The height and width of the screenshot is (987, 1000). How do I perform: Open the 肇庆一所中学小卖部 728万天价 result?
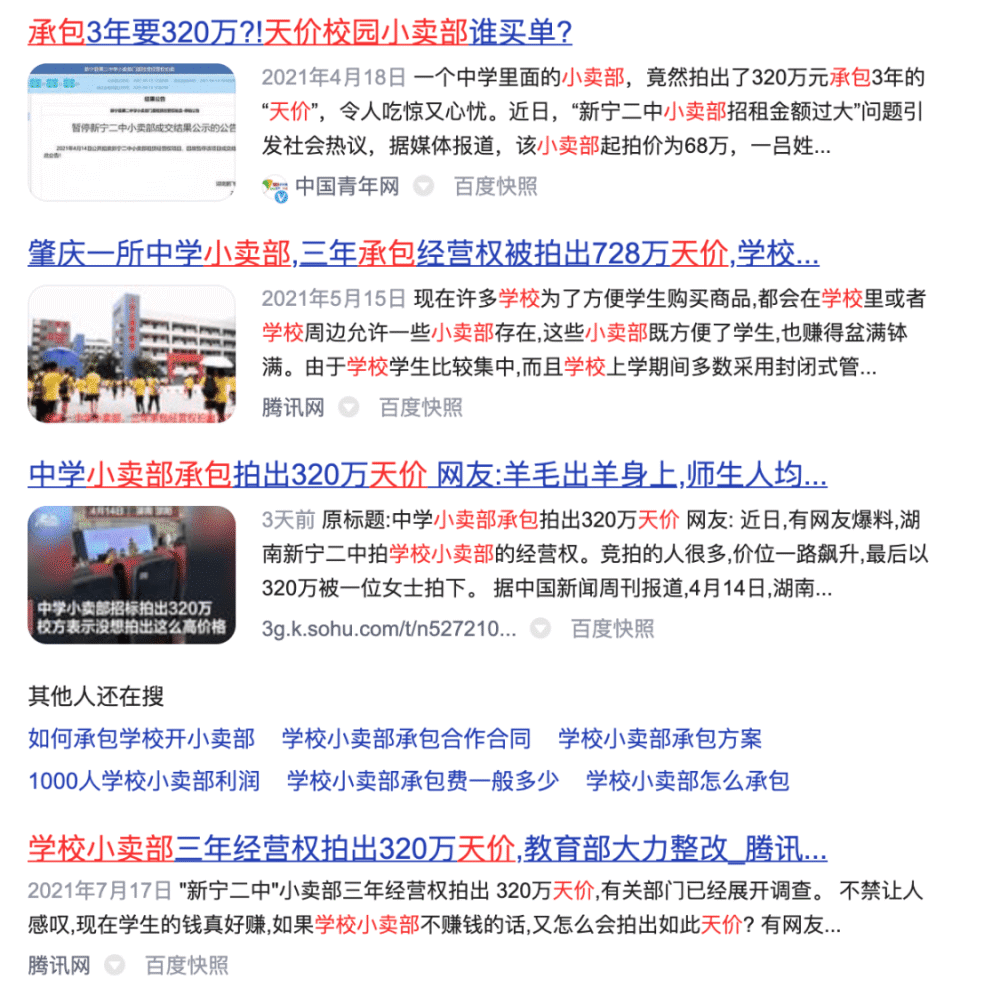[423, 254]
